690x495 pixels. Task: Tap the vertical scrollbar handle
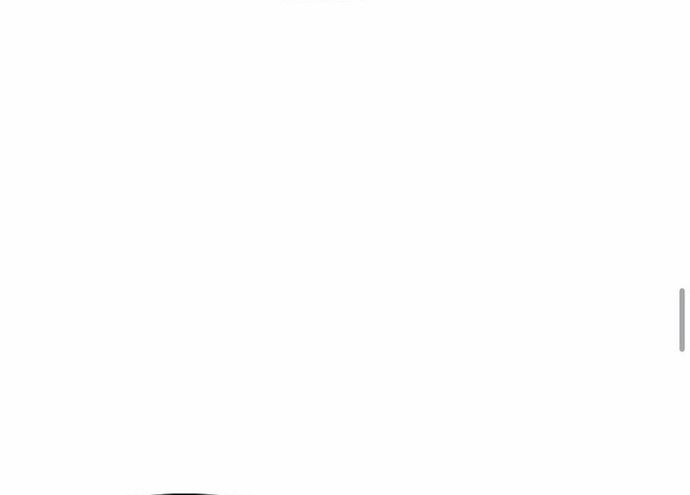tap(682, 320)
